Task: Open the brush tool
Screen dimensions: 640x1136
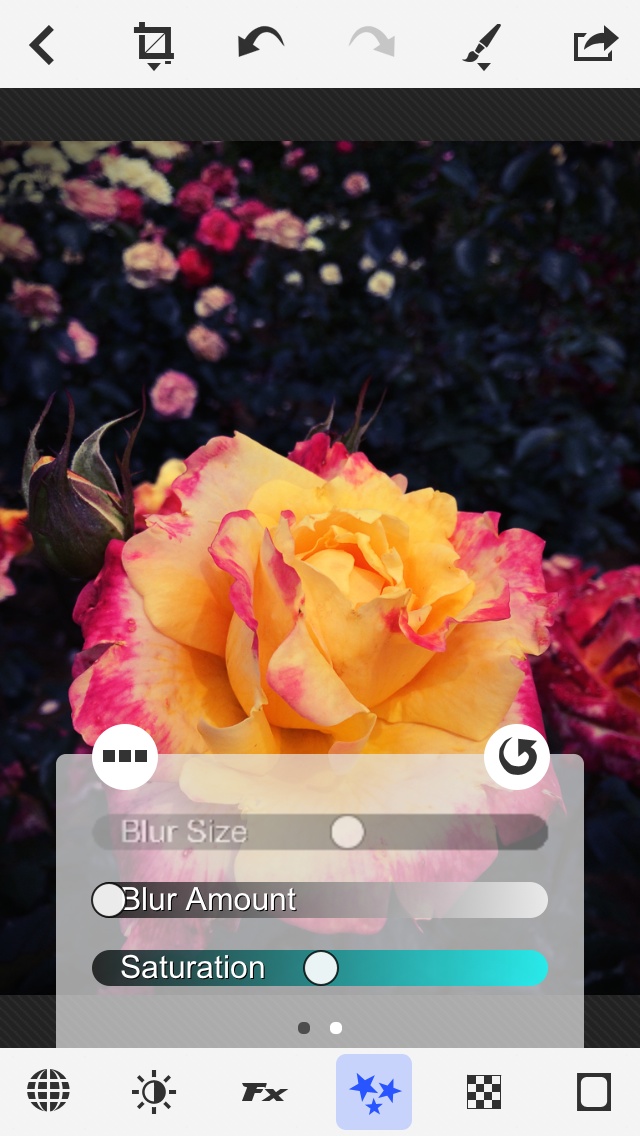Action: pyautogui.click(x=483, y=45)
